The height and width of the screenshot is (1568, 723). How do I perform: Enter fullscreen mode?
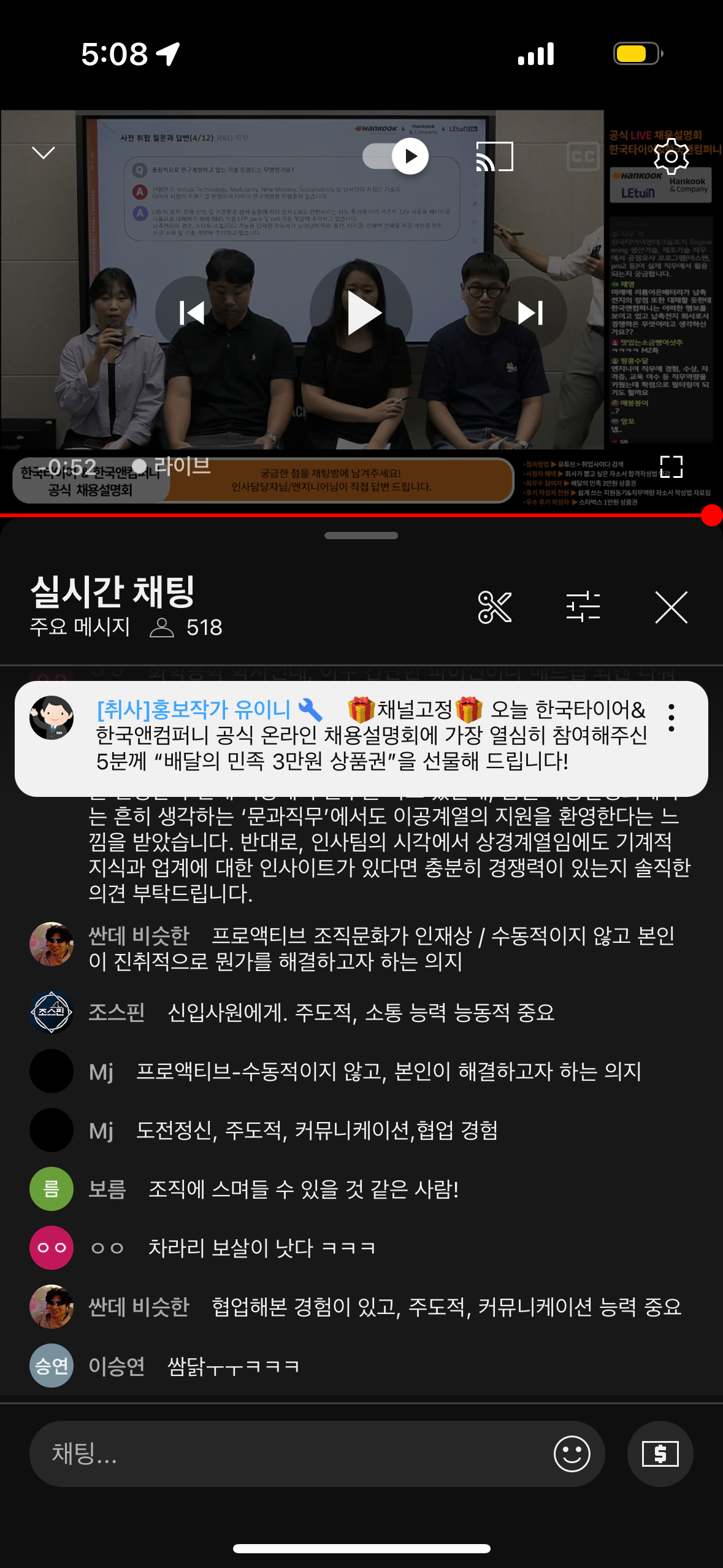point(671,467)
